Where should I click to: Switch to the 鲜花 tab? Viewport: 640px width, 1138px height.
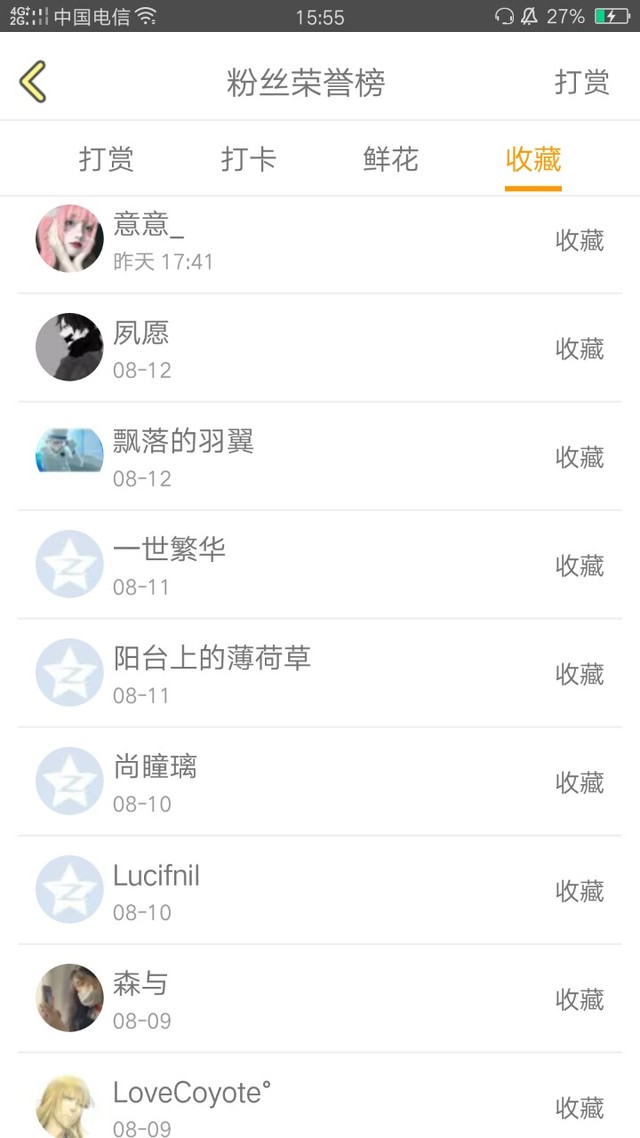(x=390, y=159)
